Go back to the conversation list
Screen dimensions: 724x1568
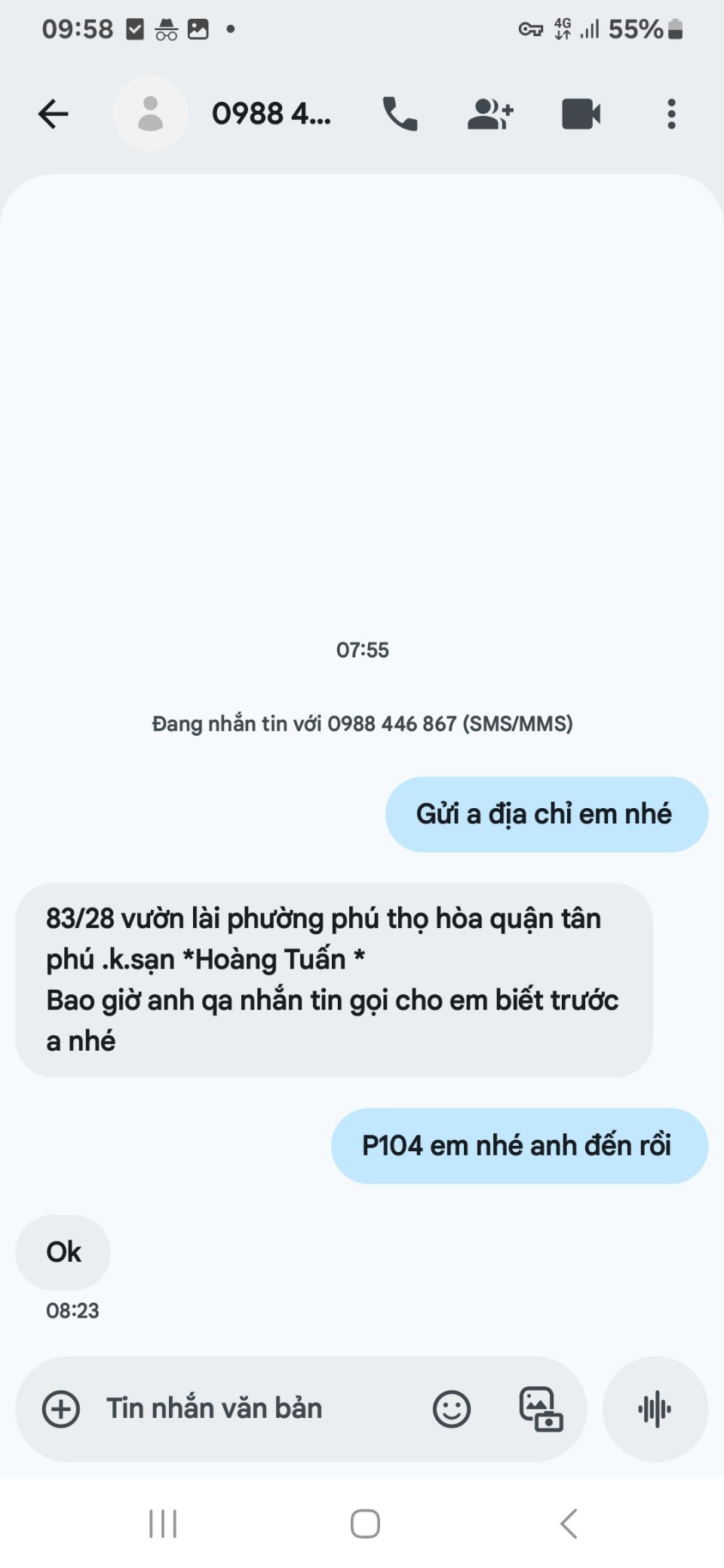(x=54, y=115)
